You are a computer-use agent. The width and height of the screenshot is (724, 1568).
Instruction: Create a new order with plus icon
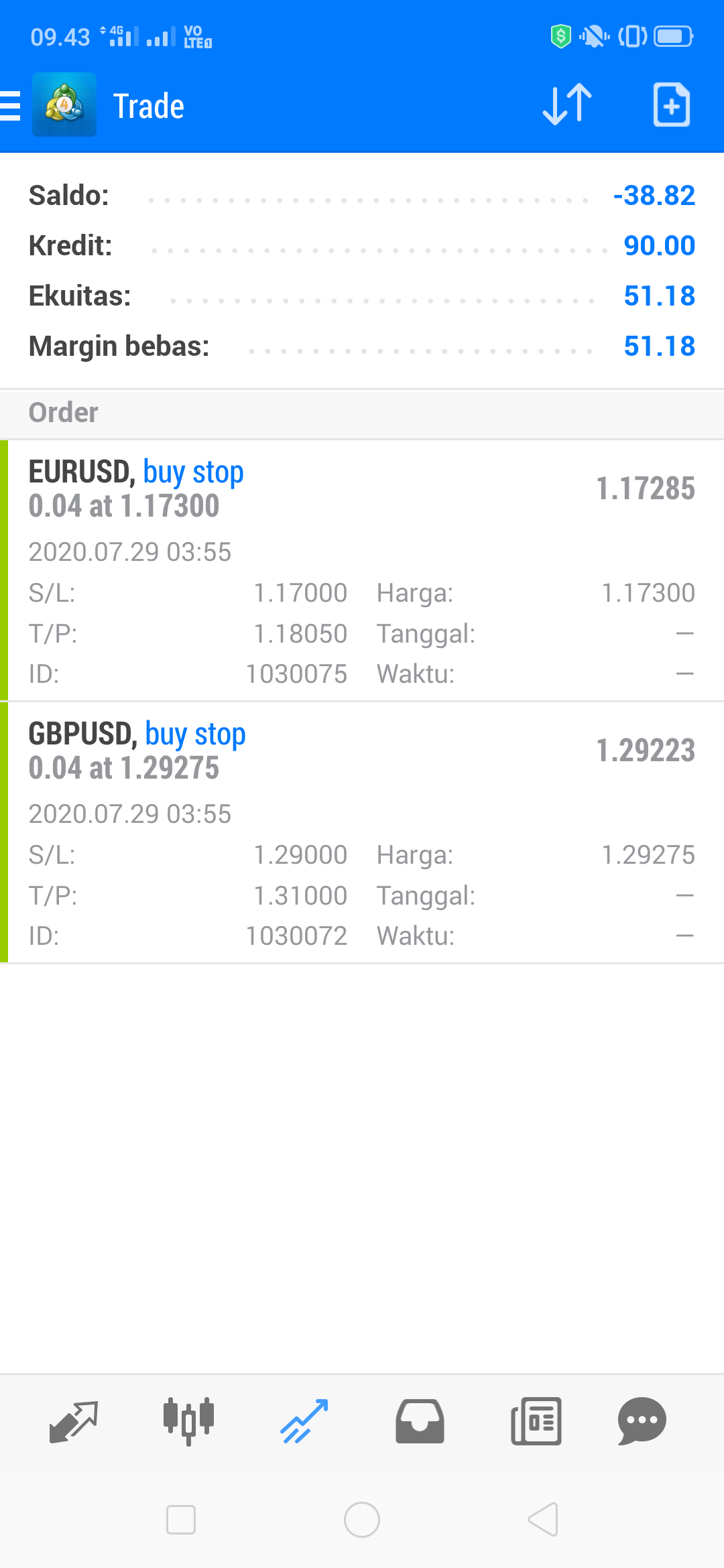pyautogui.click(x=672, y=105)
